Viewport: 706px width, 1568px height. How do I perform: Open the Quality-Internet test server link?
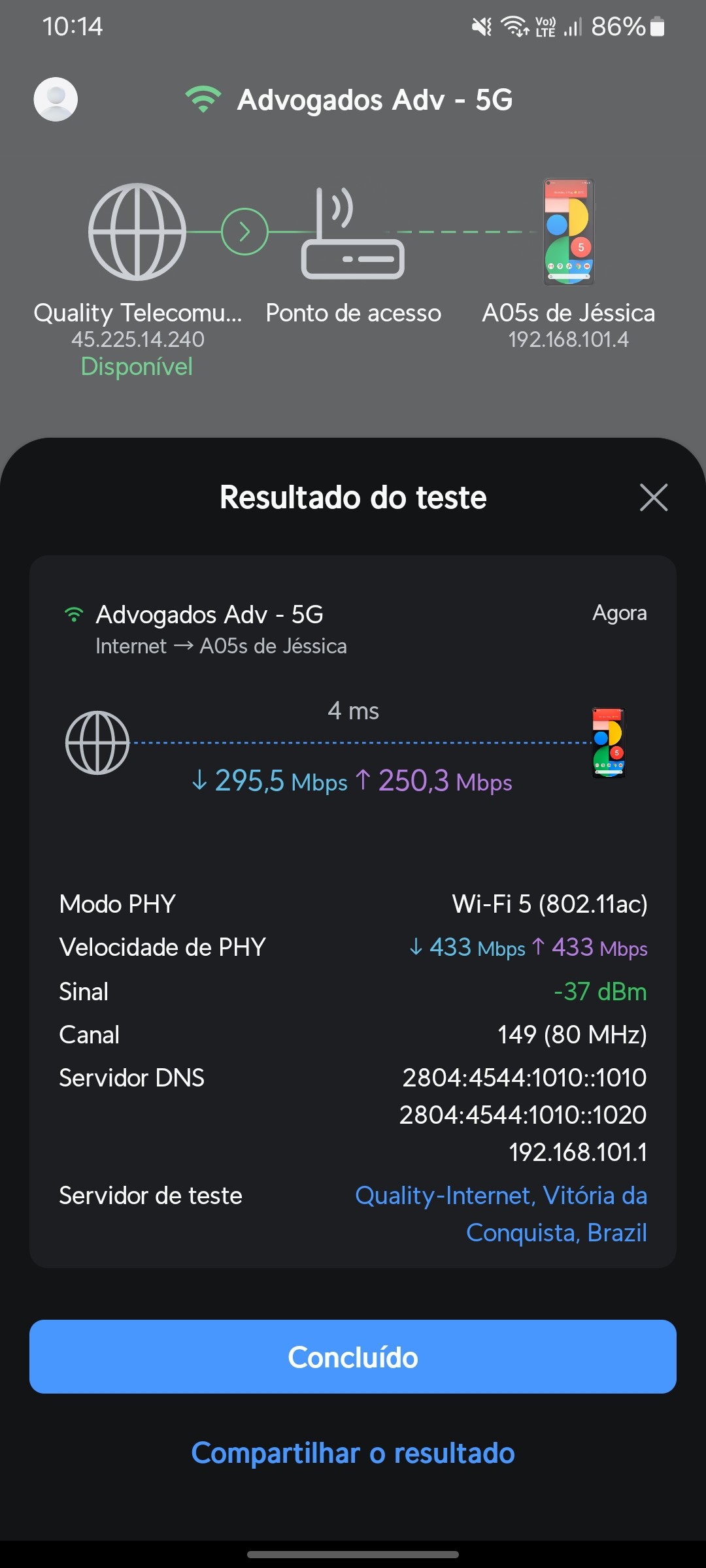point(501,1213)
